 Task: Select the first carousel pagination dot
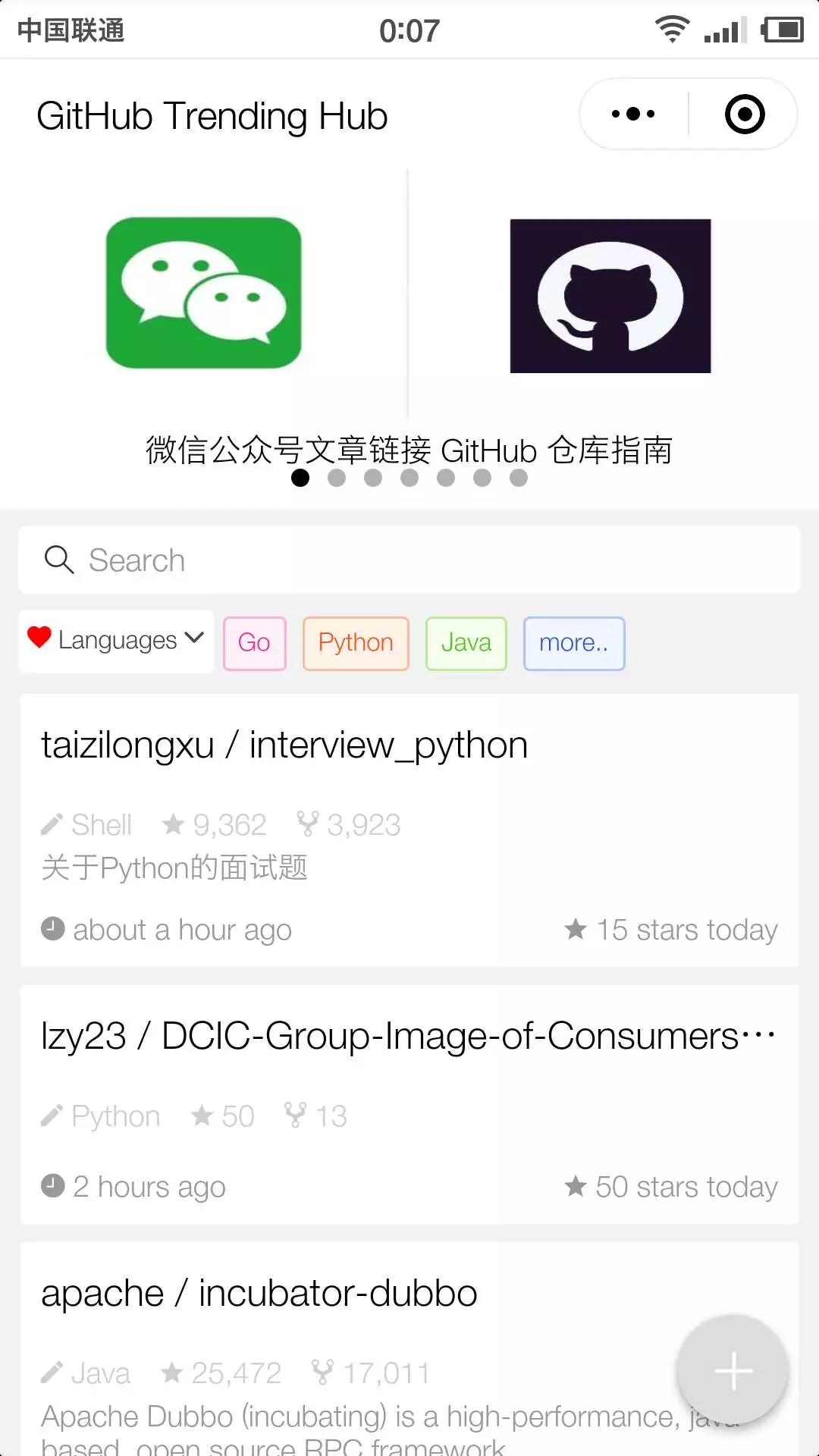coord(301,478)
